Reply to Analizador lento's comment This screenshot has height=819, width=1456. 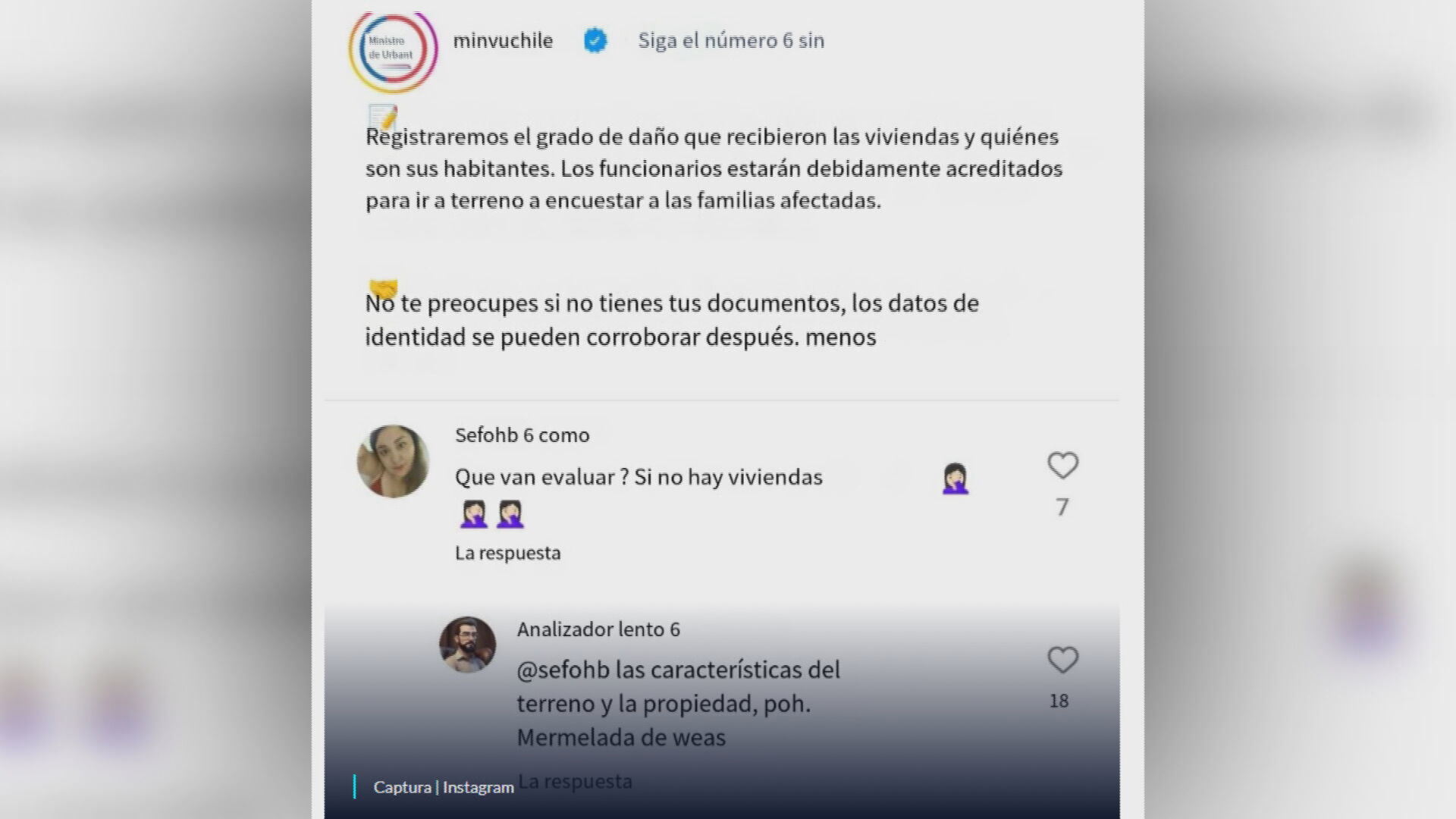click(x=574, y=782)
